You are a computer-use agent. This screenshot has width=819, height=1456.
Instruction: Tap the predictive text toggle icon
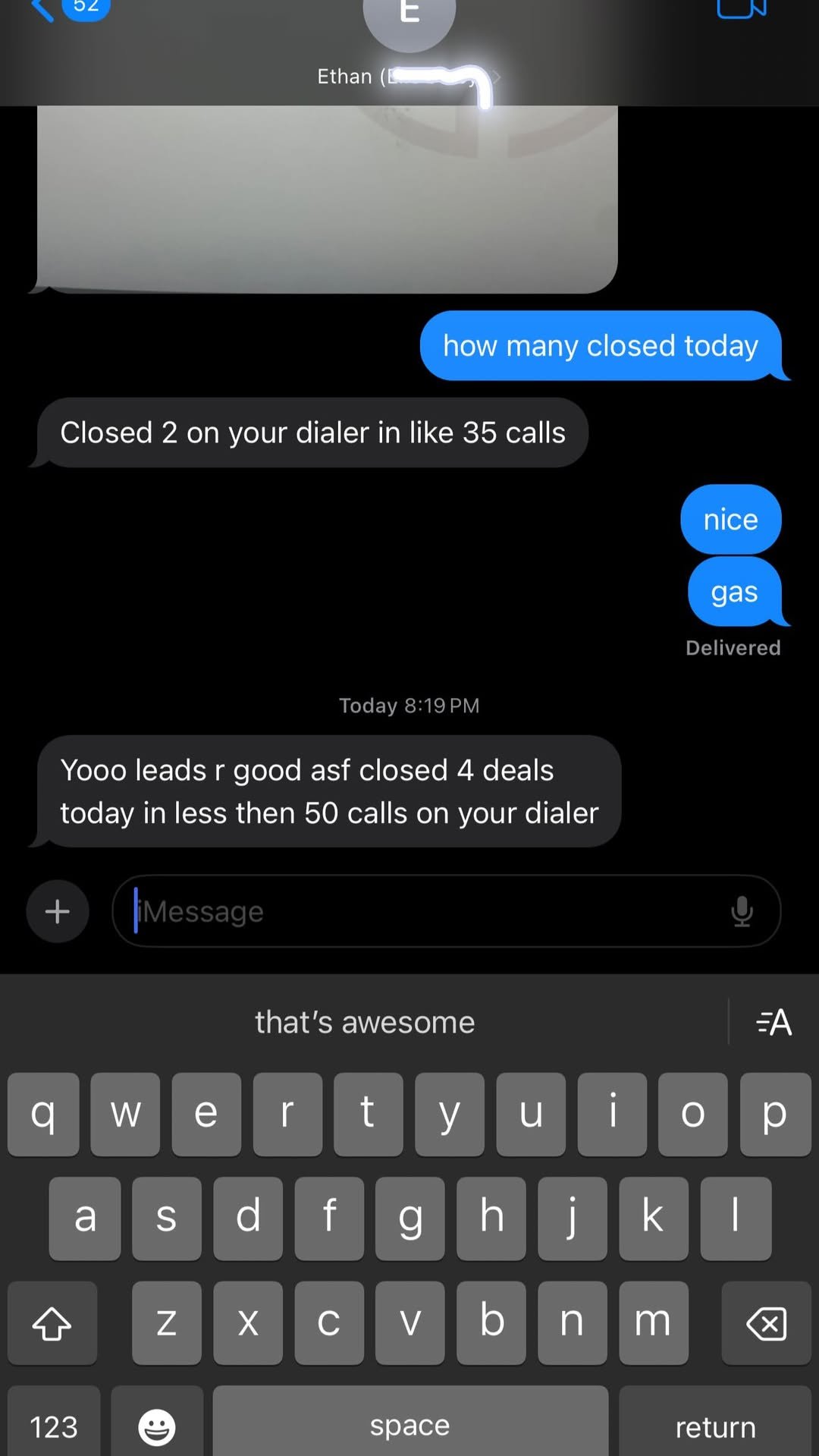(x=772, y=1022)
